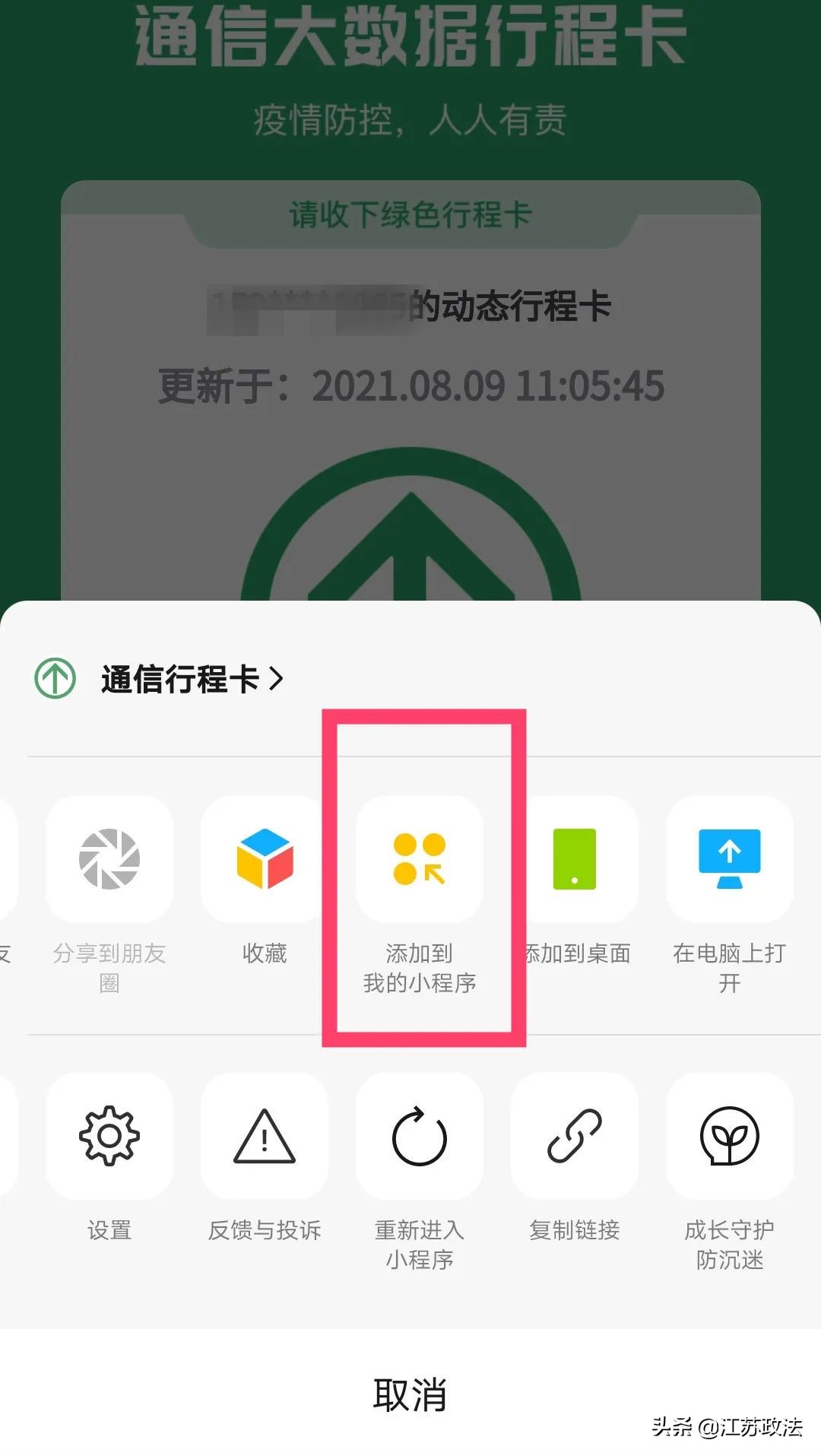Open 反馈与投诉 warning icon

click(x=264, y=1137)
